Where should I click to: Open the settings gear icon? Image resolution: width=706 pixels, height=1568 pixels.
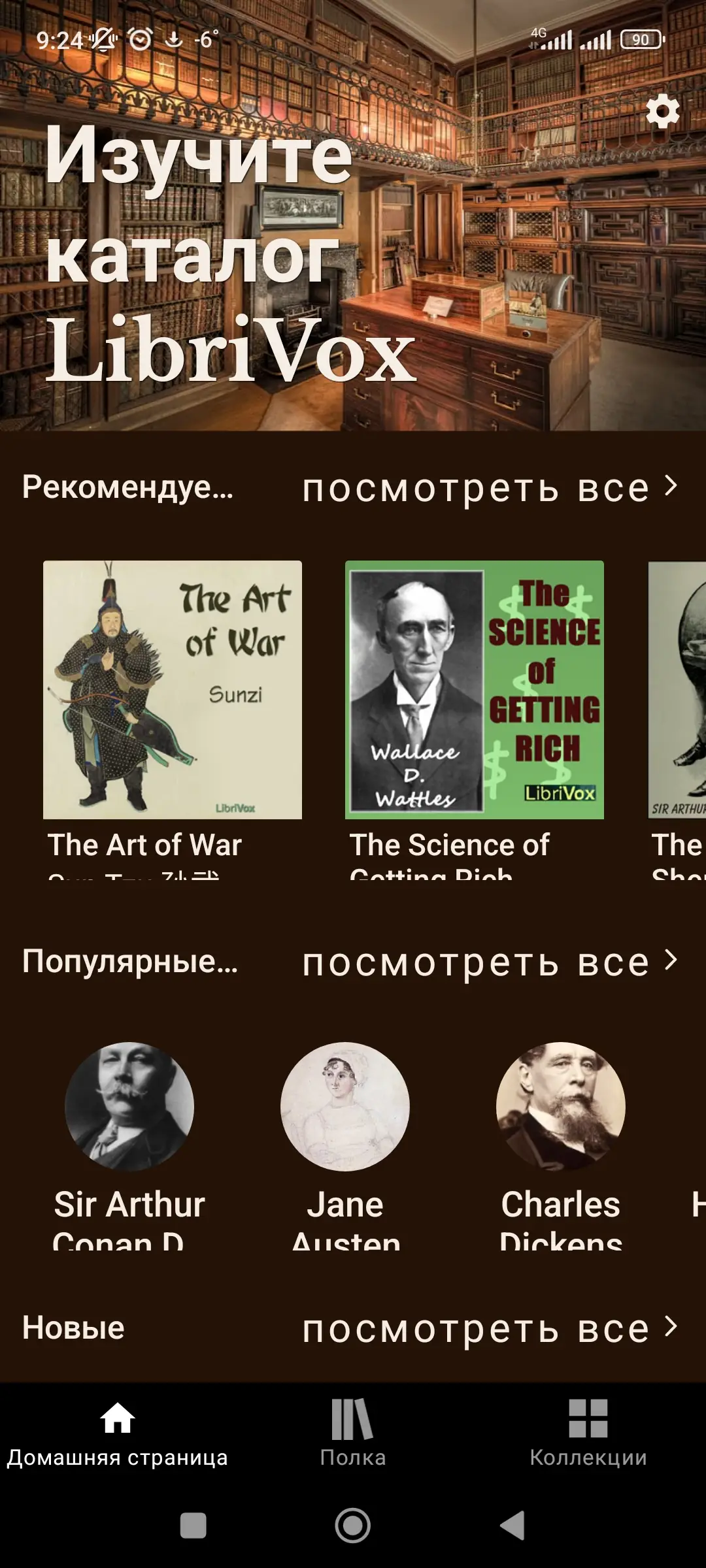coord(662,111)
